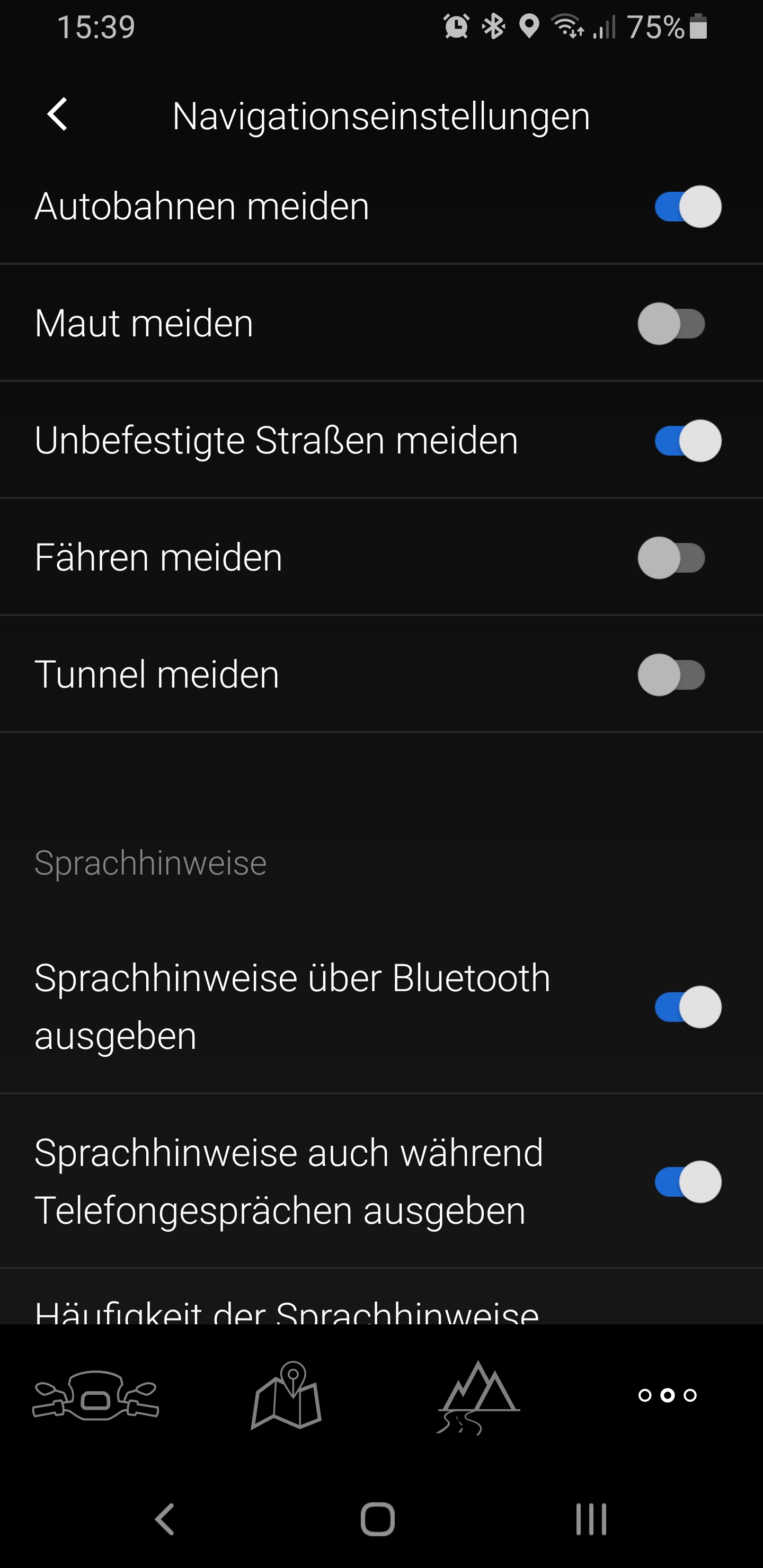Open the mountain routes tab
The height and width of the screenshot is (1568, 763).
pos(478,1395)
